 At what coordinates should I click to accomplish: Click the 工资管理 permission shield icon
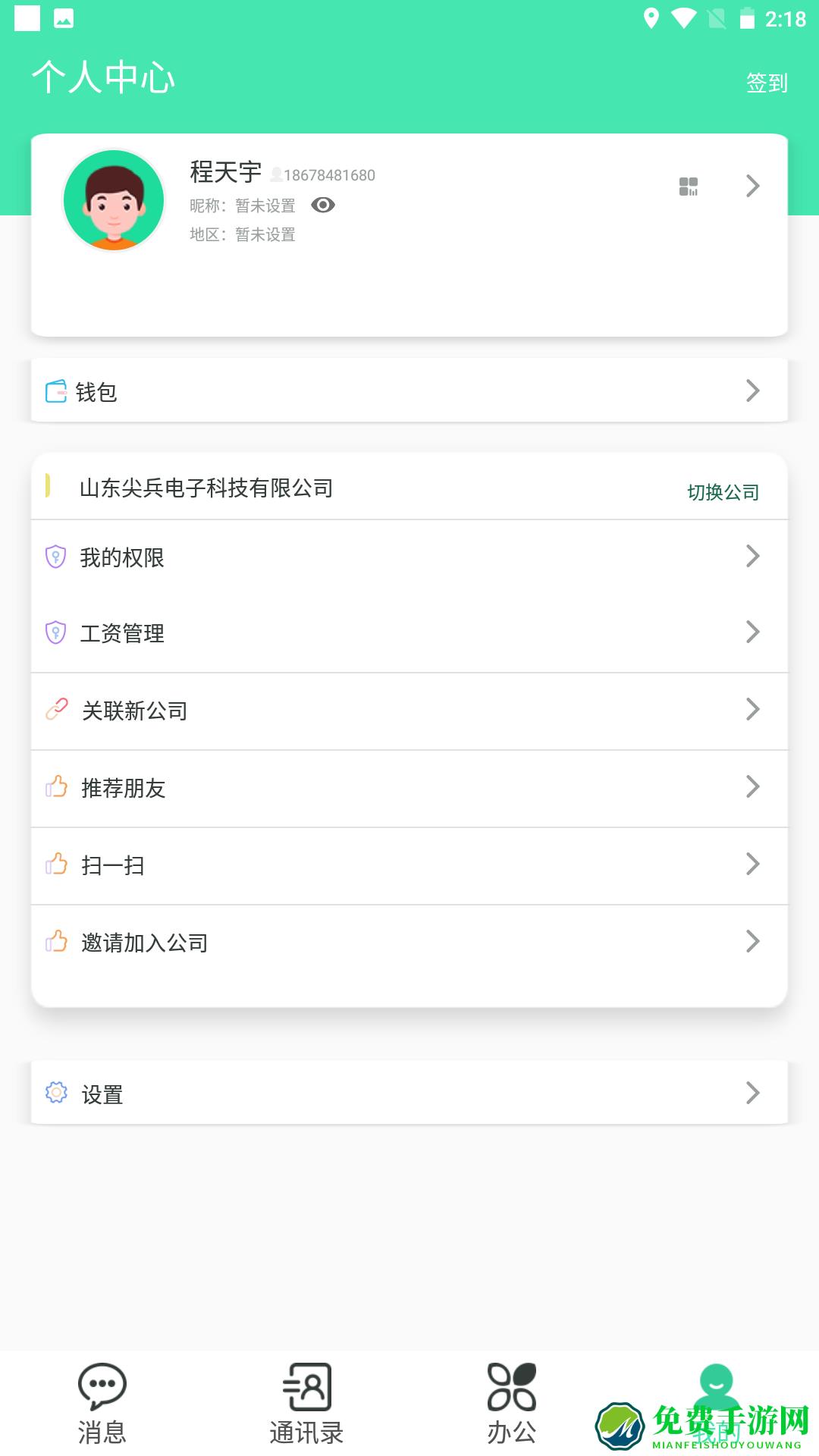[x=56, y=631]
